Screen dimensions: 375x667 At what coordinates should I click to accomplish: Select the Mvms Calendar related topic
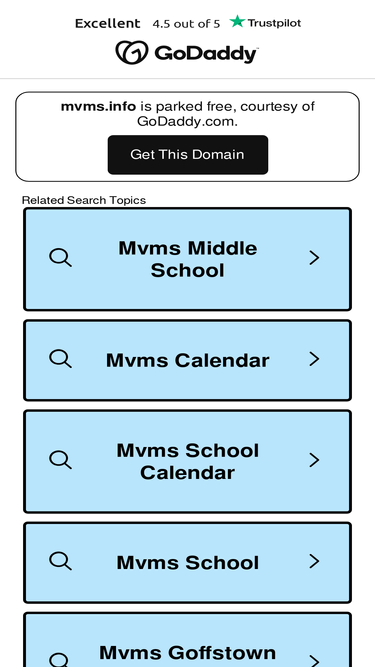point(188,360)
